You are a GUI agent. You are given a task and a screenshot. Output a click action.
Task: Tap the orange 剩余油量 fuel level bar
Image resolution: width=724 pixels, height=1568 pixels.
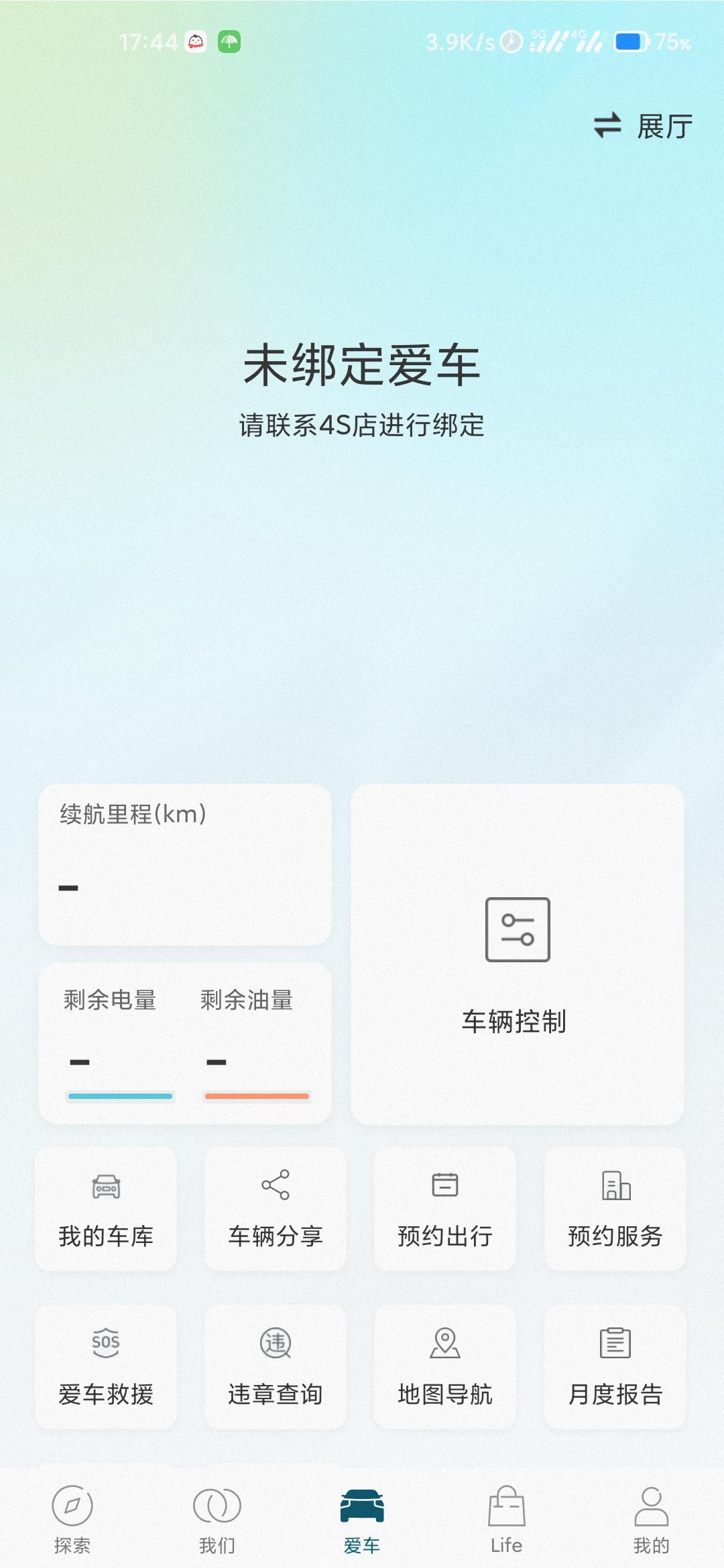[x=257, y=1096]
